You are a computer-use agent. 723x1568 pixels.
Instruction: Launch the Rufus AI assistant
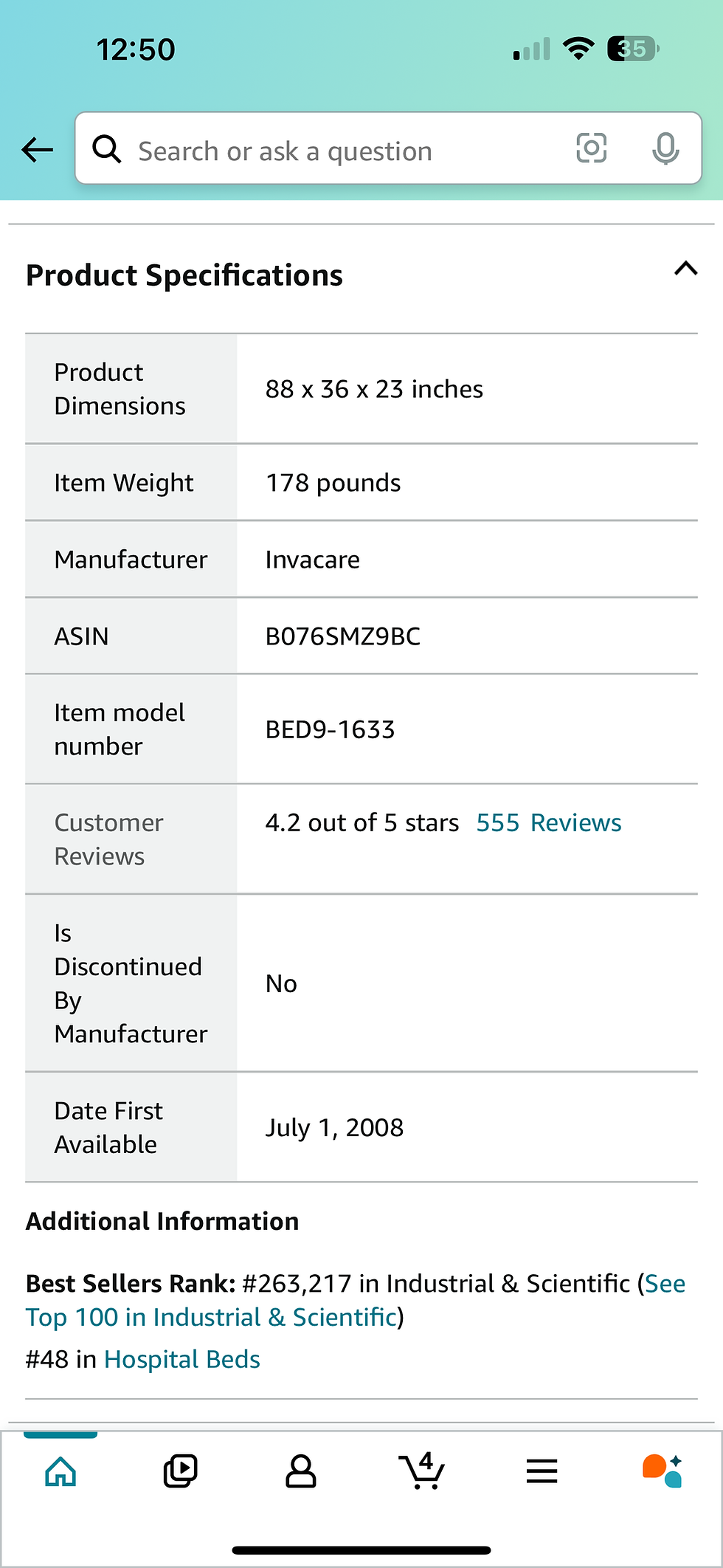point(662,1471)
